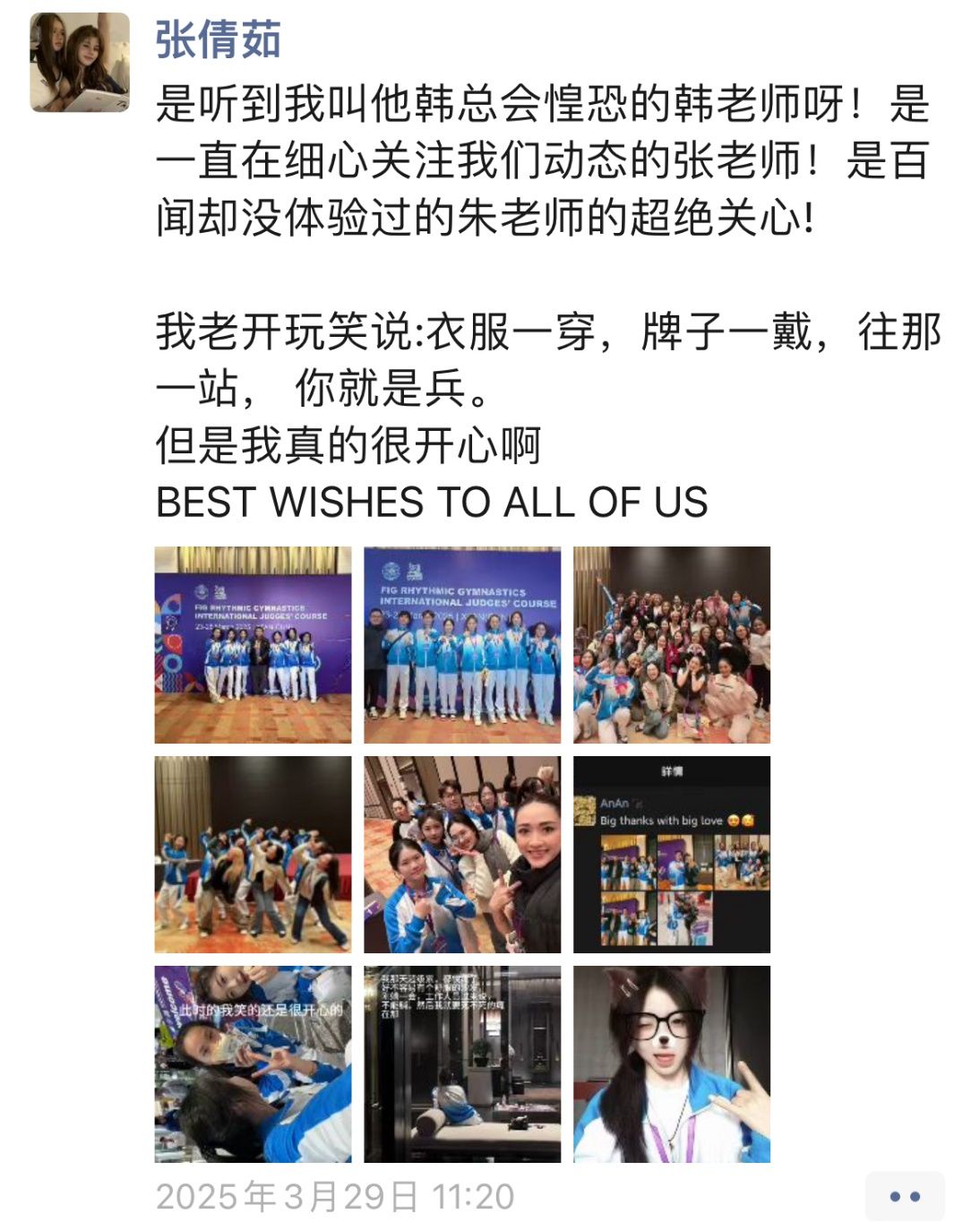Open 张倩茹's profile avatar
Image resolution: width=980 pixels, height=1222 pixels.
pos(80,62)
